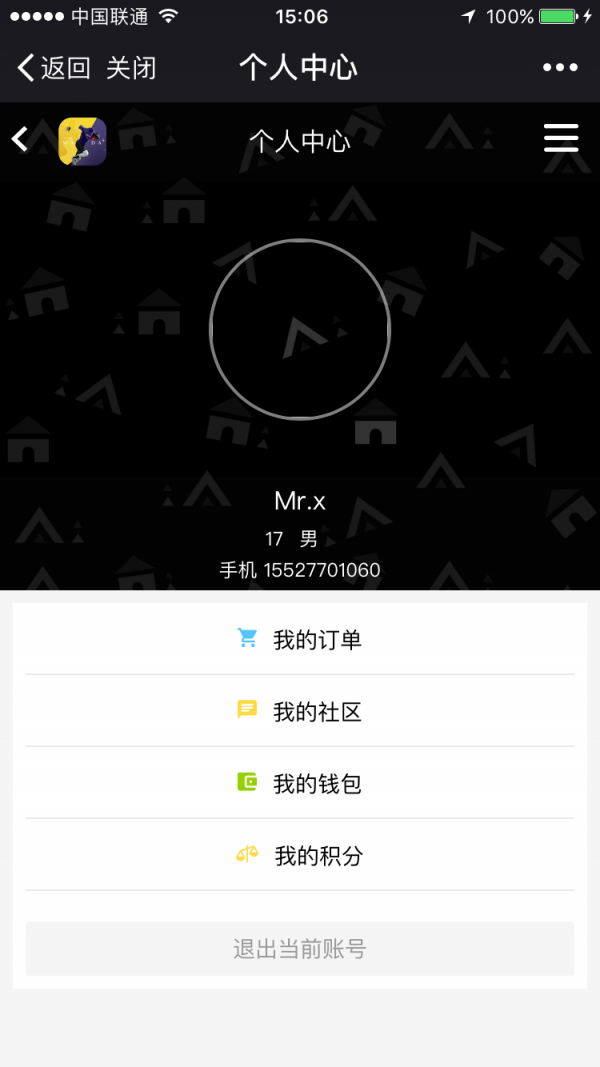Open the three-dot overflow menu

click(x=560, y=67)
